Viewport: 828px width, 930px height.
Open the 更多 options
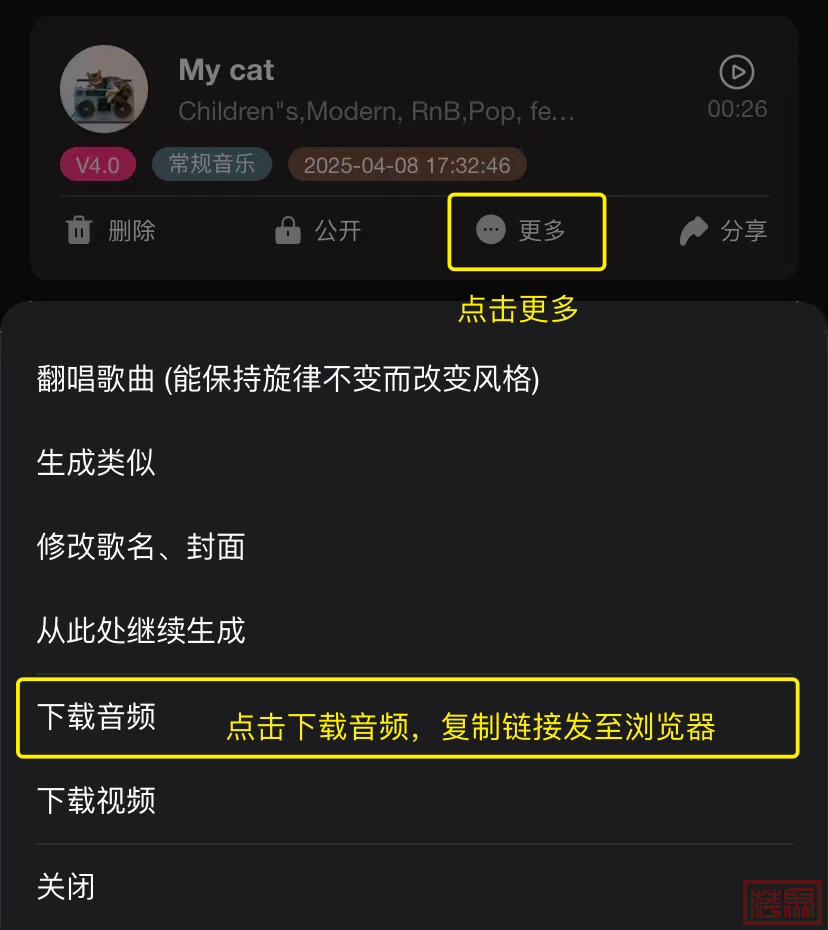point(523,231)
